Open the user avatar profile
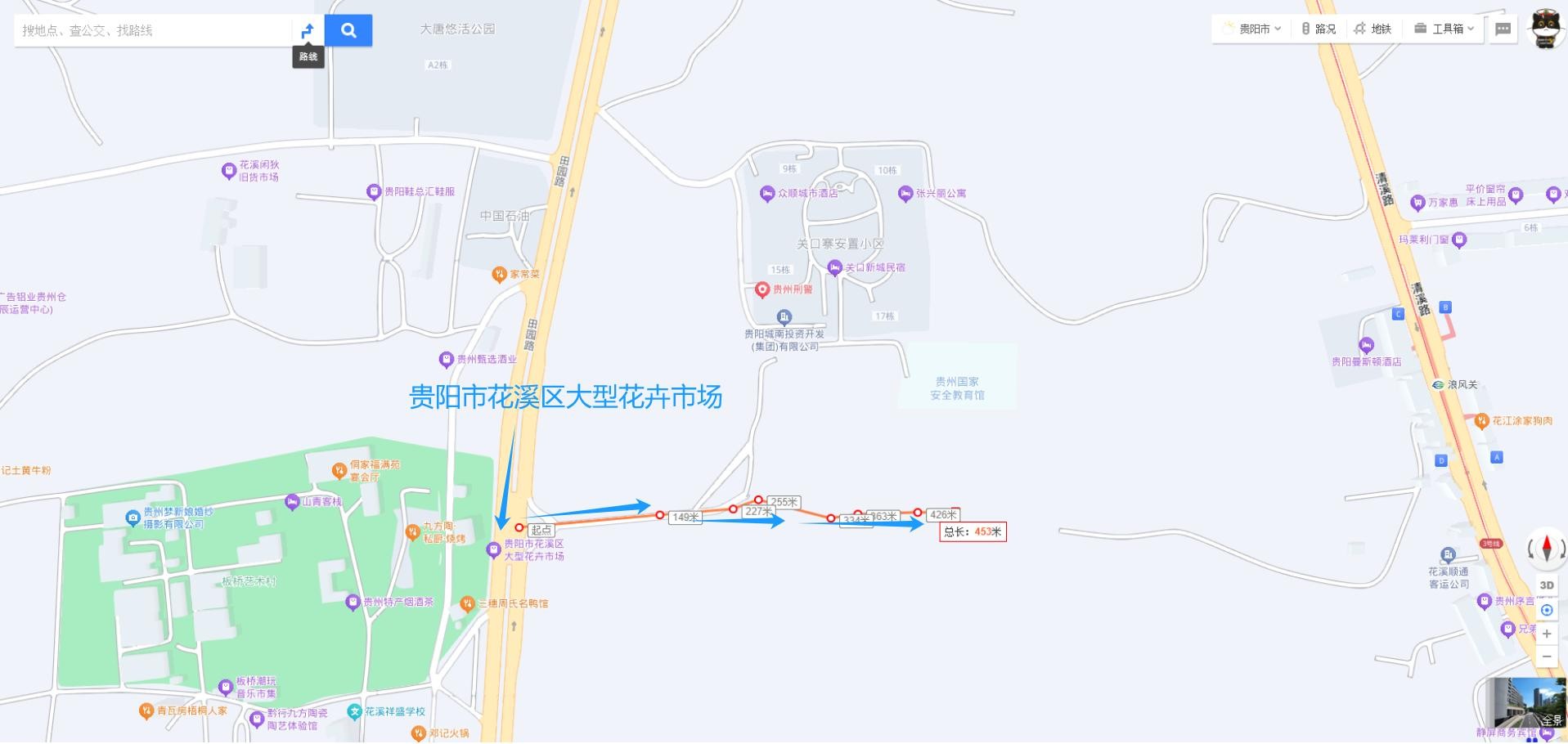 [1545, 29]
